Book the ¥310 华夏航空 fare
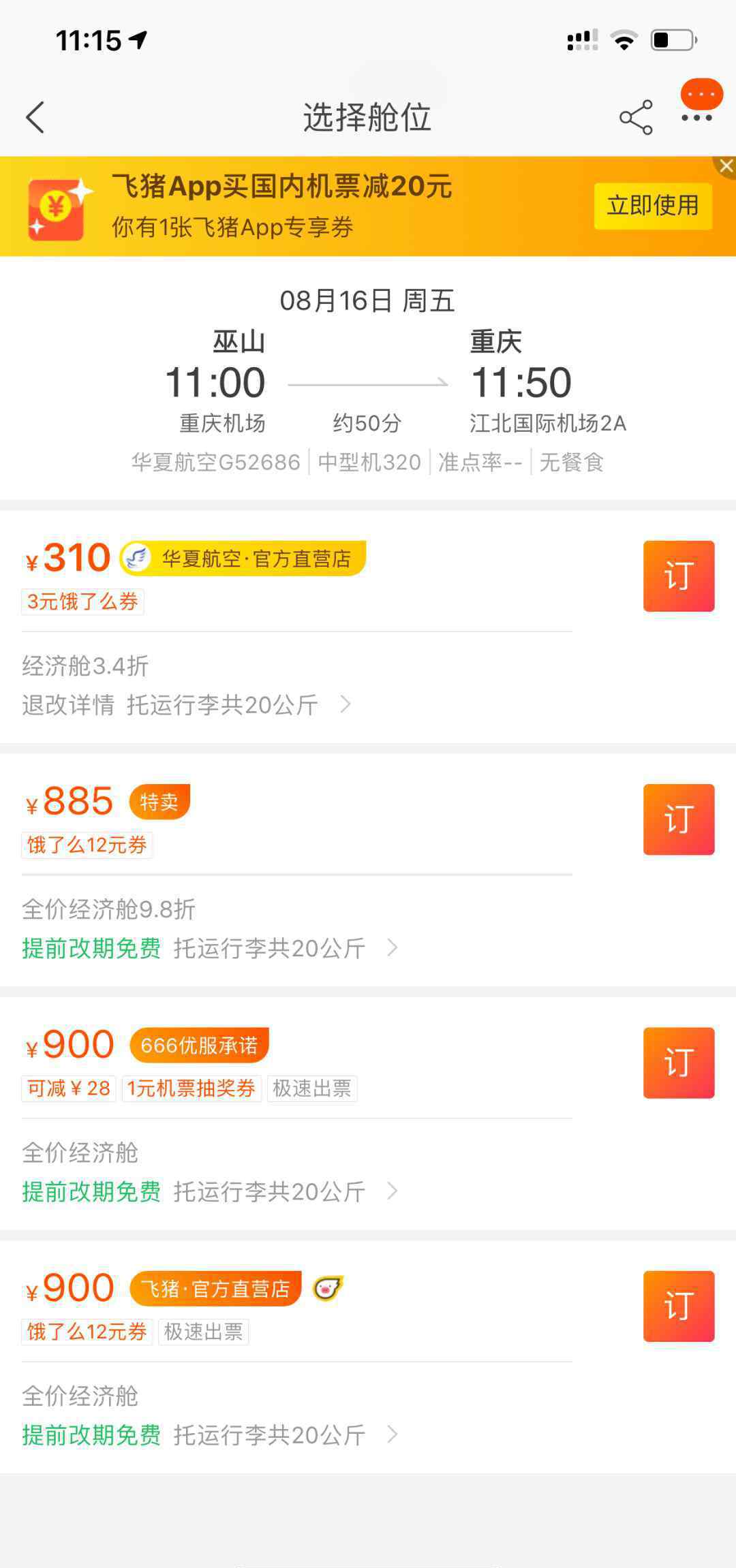Screen dimensions: 736x1568 click(x=678, y=576)
